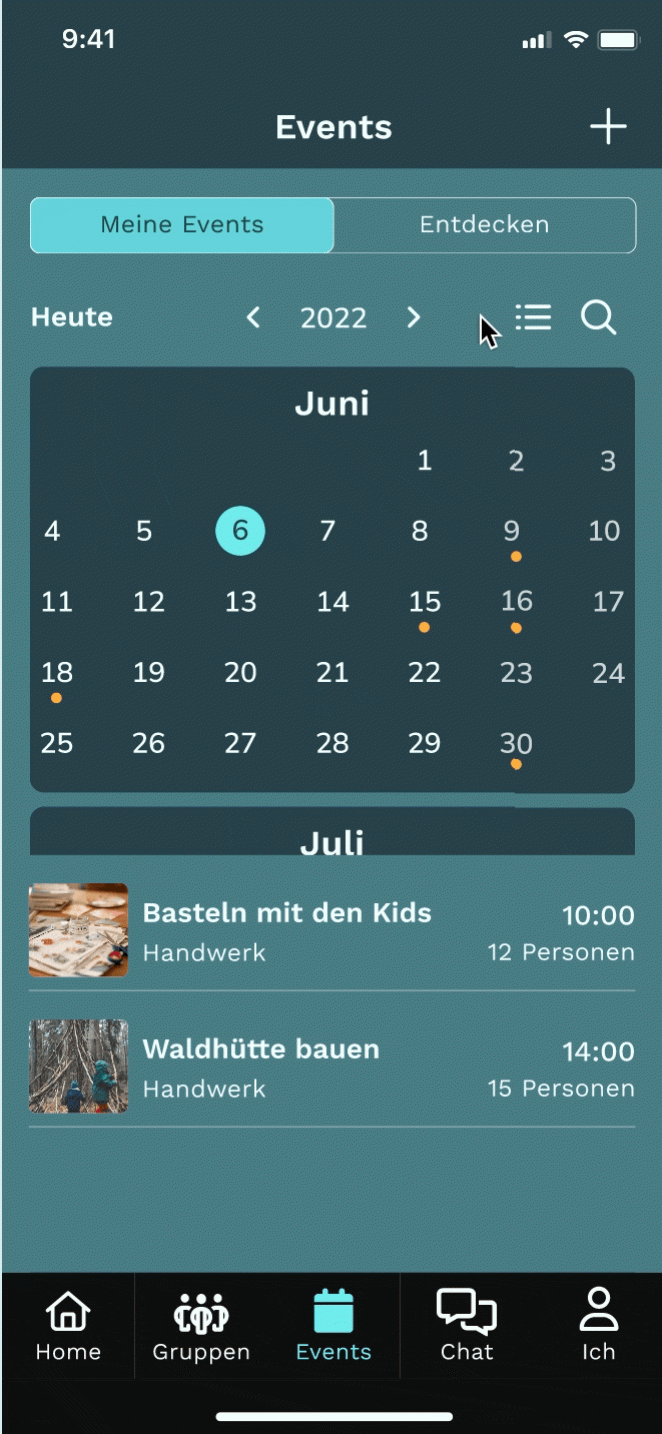Open the Chat tab
Image resolution: width=662 pixels, height=1434 pixels.
(467, 1325)
